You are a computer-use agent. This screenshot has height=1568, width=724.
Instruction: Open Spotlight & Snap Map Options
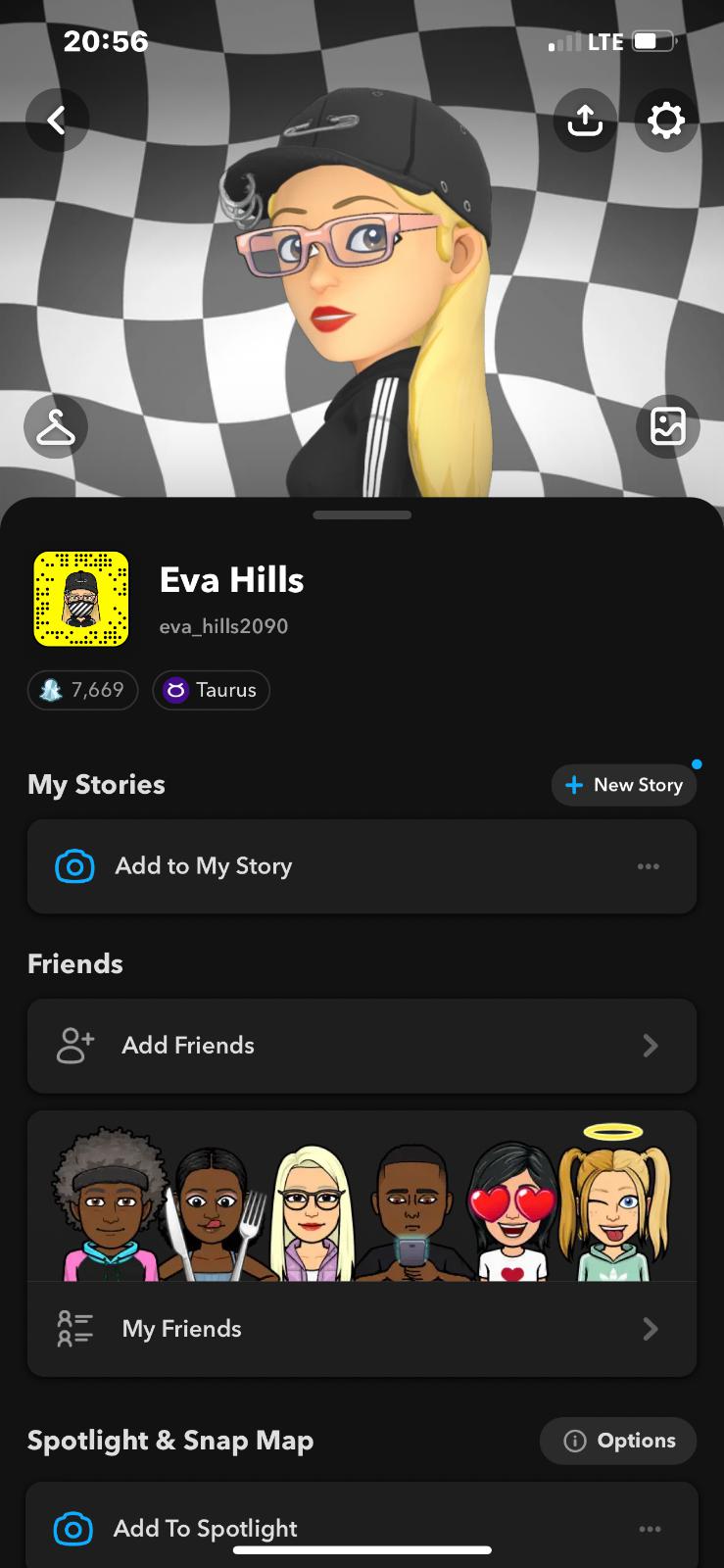pyautogui.click(x=618, y=1441)
